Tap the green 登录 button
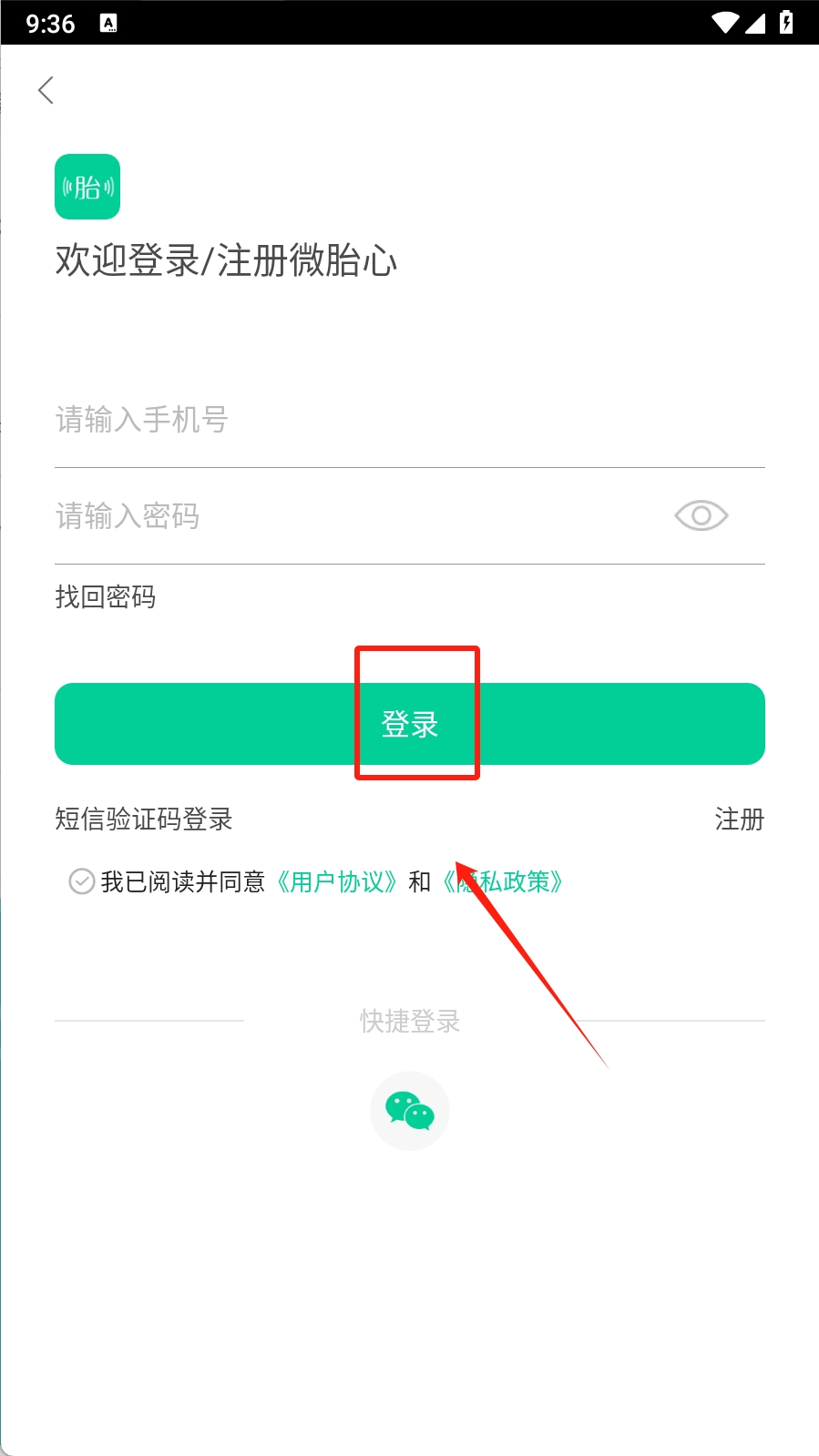Image resolution: width=819 pixels, height=1456 pixels. [409, 724]
